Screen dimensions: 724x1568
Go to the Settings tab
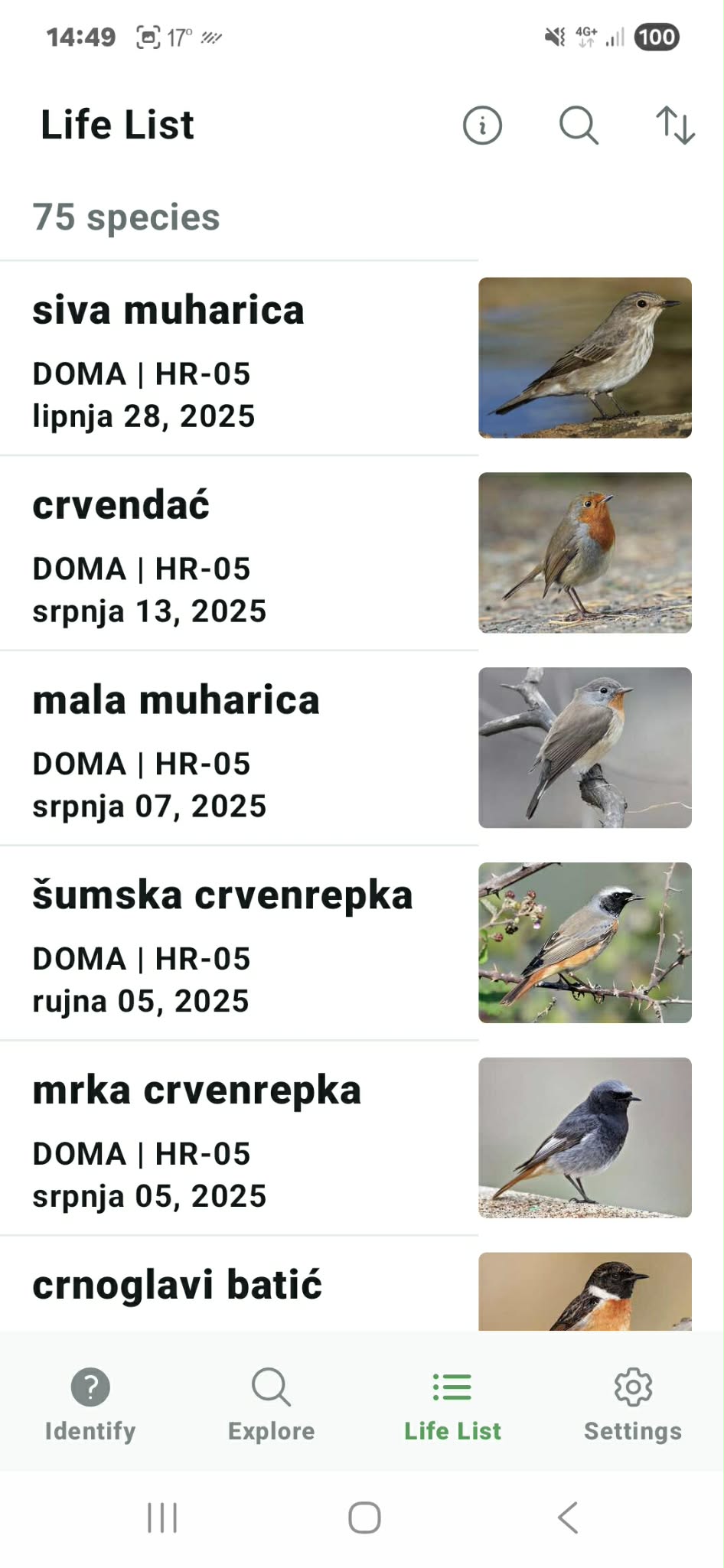pyautogui.click(x=633, y=1403)
